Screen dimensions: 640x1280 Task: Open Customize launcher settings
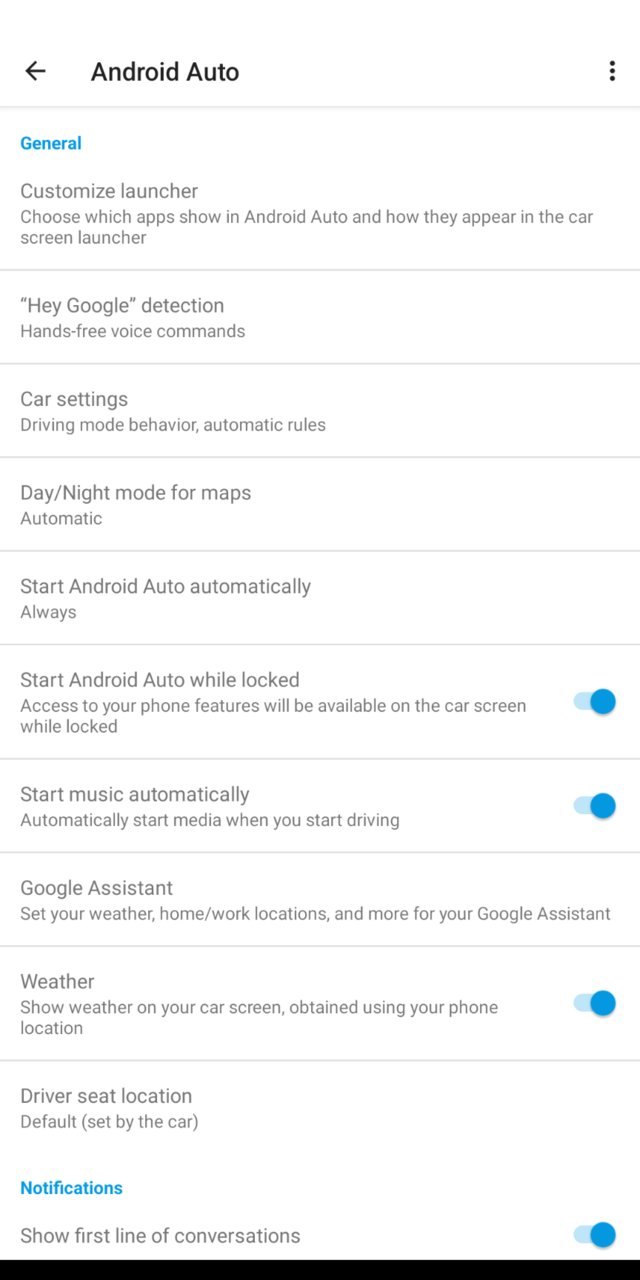click(320, 213)
